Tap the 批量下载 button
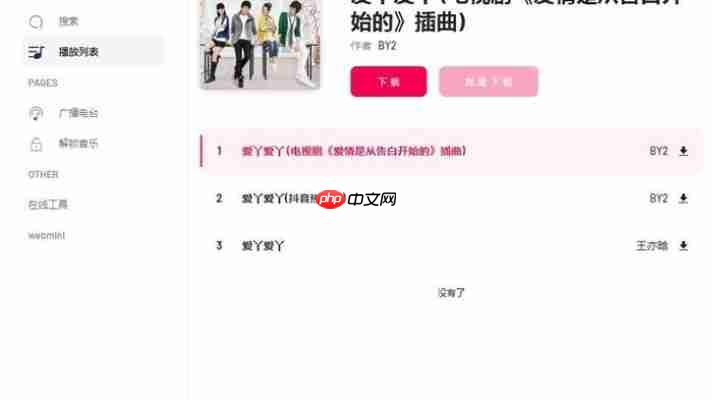This screenshot has height=400, width=712. pyautogui.click(x=488, y=82)
